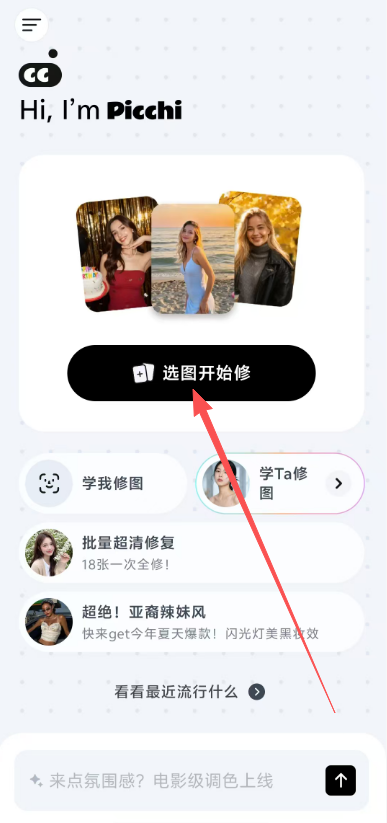Image resolution: width=387 pixels, height=823 pixels.
Task: Open 批量超清修复 card
Action: 191,553
